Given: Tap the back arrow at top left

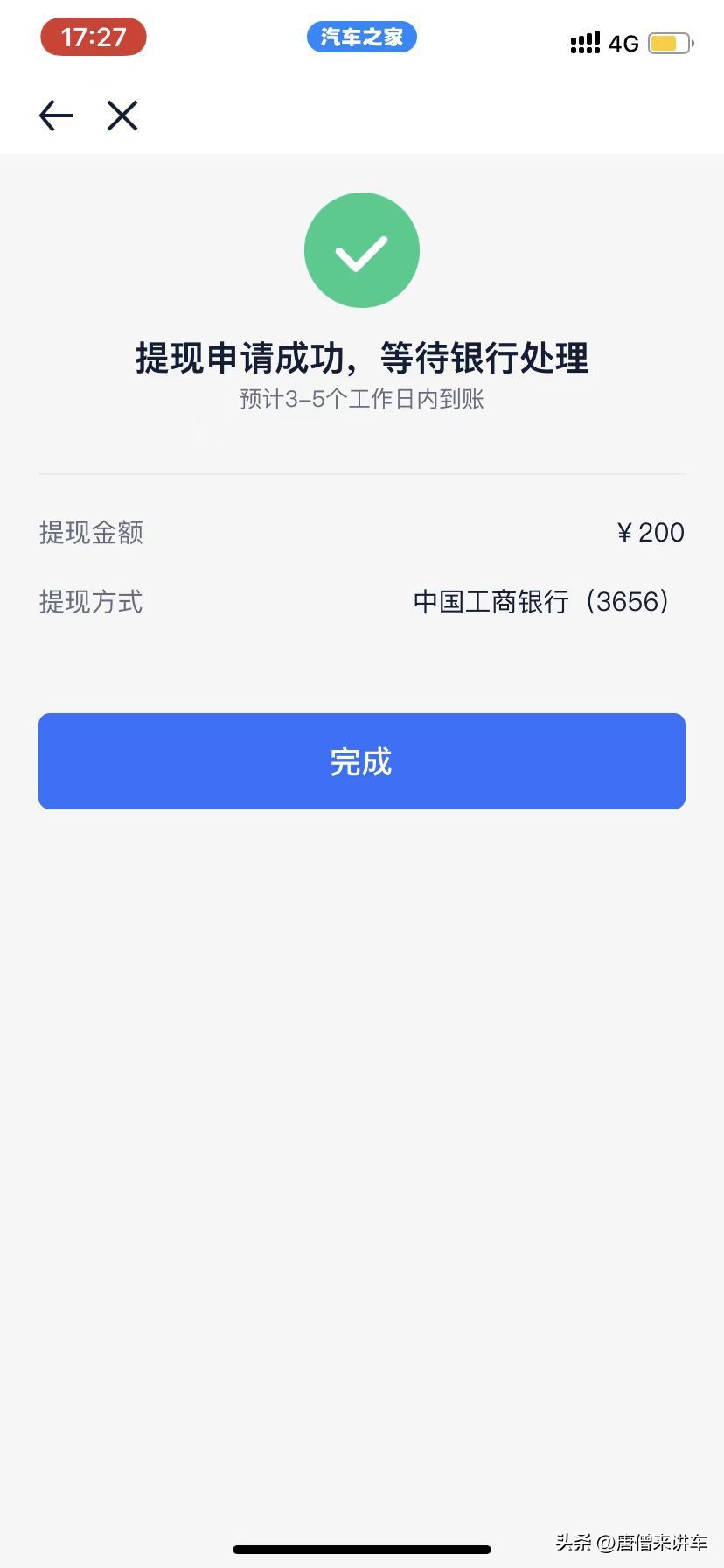Looking at the screenshot, I should 55,115.
